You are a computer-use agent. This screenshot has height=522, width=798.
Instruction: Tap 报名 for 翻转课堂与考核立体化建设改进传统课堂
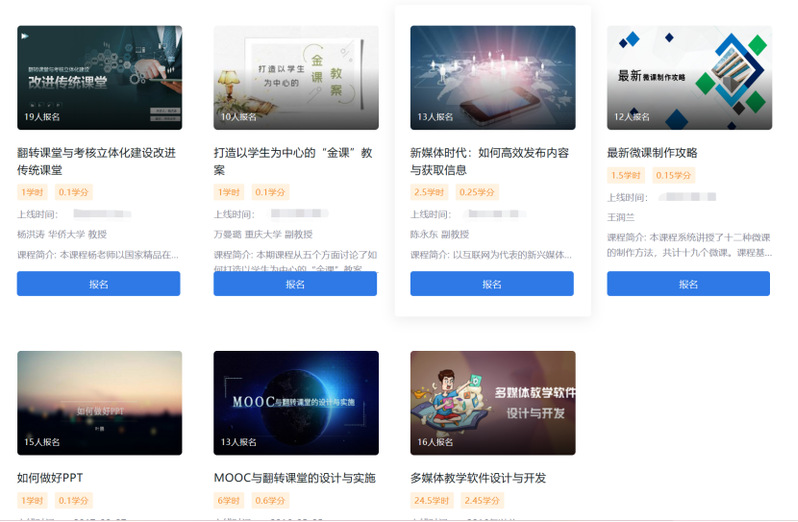98,284
